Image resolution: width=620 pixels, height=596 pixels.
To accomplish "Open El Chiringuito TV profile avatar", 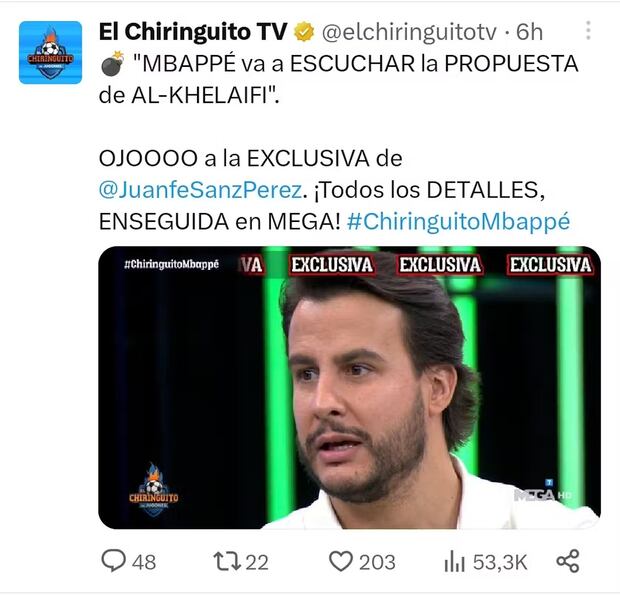I will point(50,52).
